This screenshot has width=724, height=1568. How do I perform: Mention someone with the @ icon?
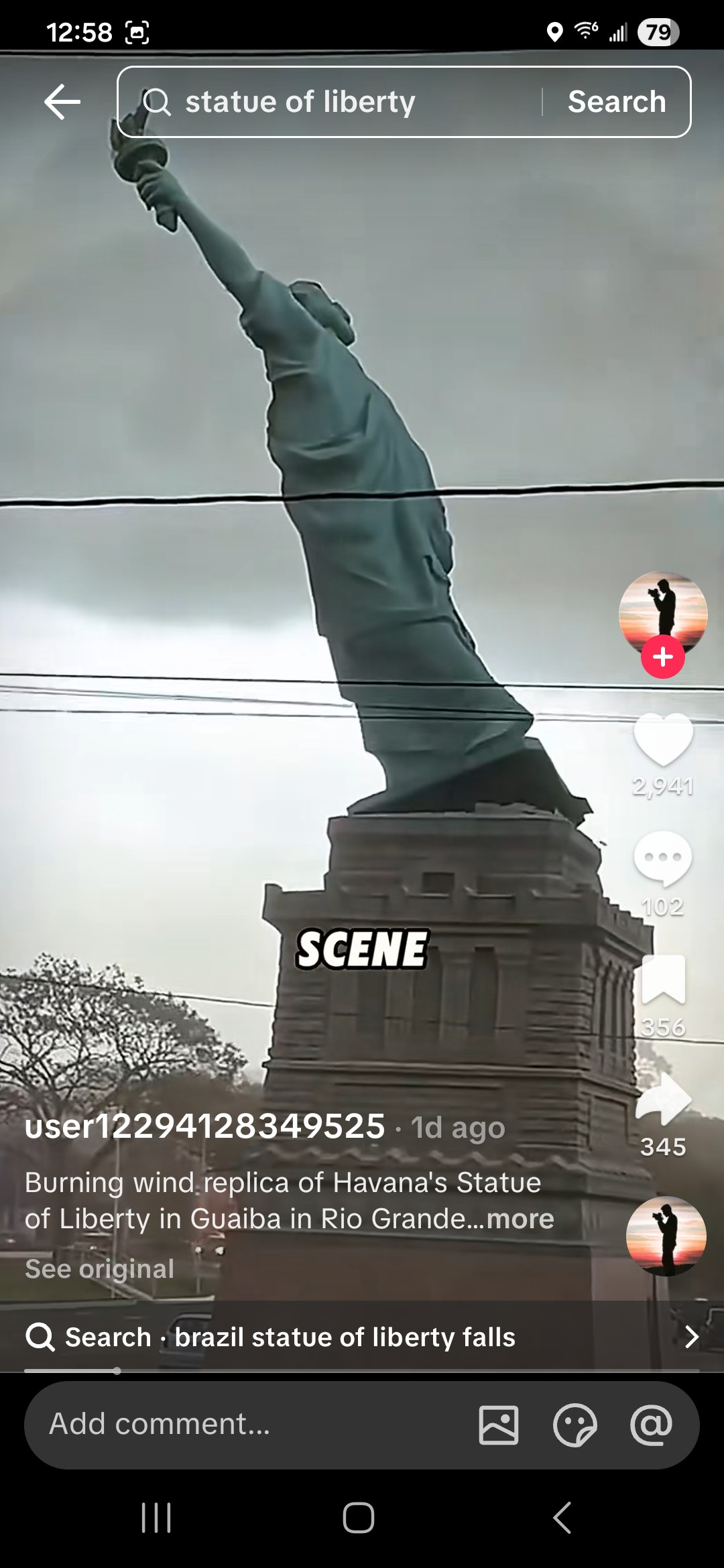(x=651, y=1425)
